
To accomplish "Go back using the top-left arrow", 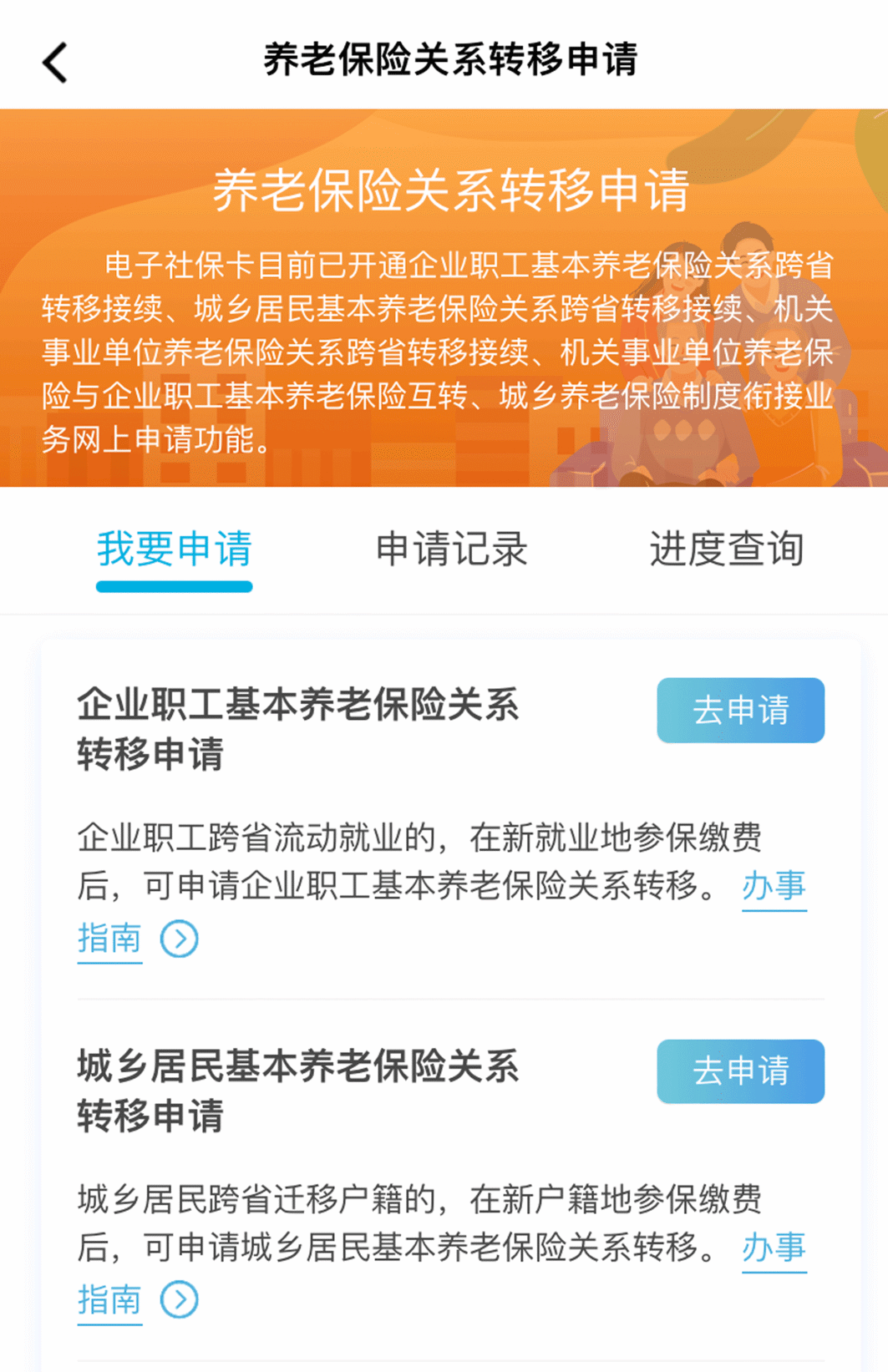I will click(55, 63).
